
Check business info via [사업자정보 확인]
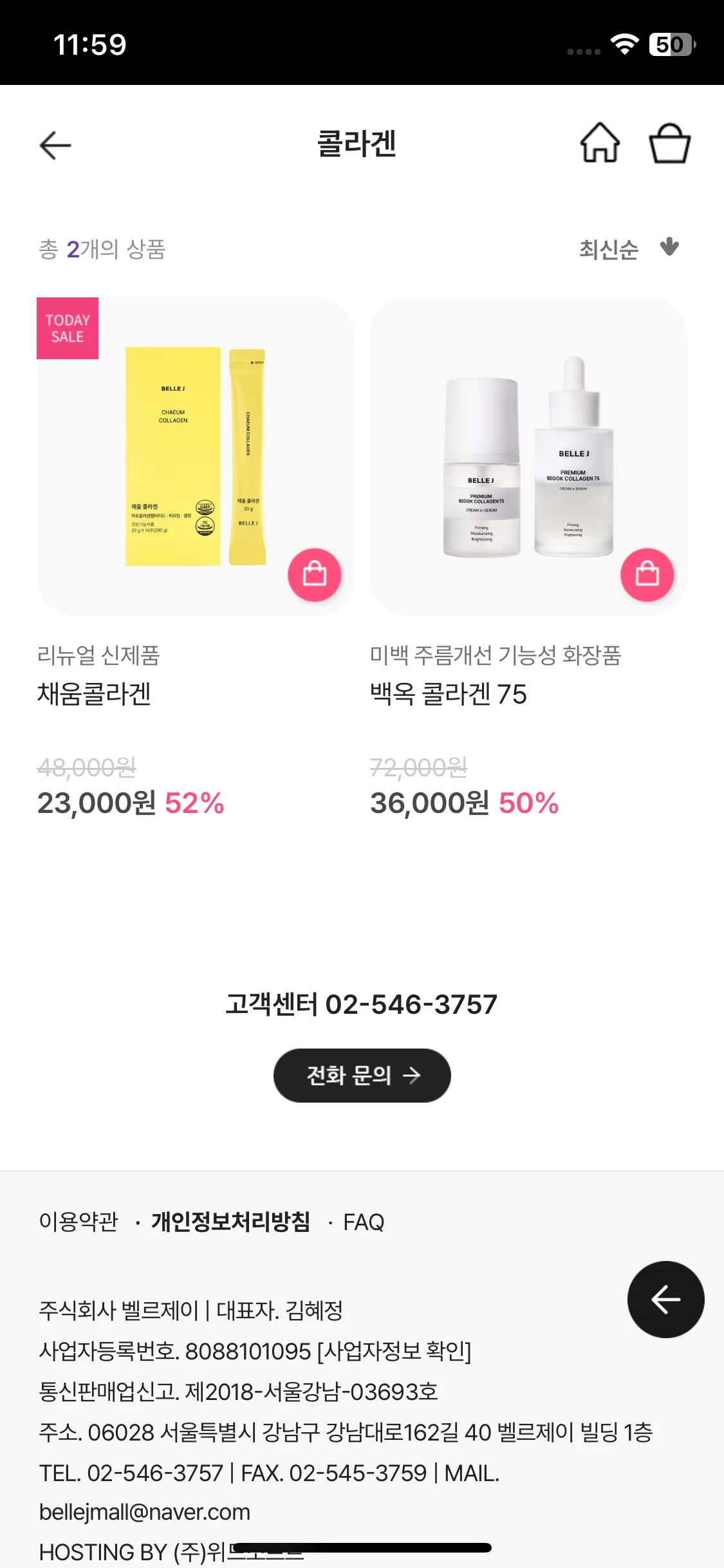394,1350
